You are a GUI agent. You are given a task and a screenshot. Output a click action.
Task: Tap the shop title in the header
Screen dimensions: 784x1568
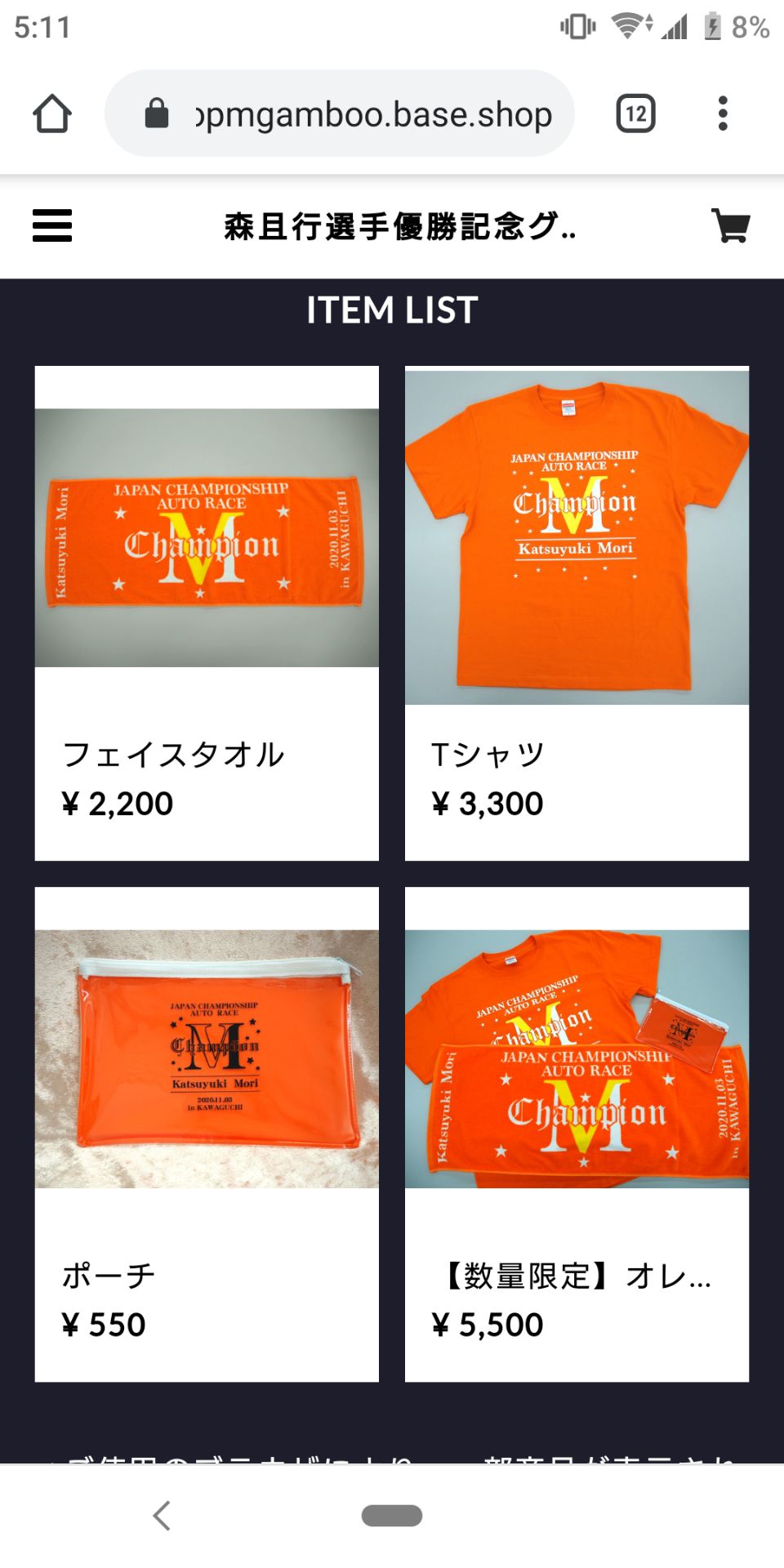tap(400, 226)
